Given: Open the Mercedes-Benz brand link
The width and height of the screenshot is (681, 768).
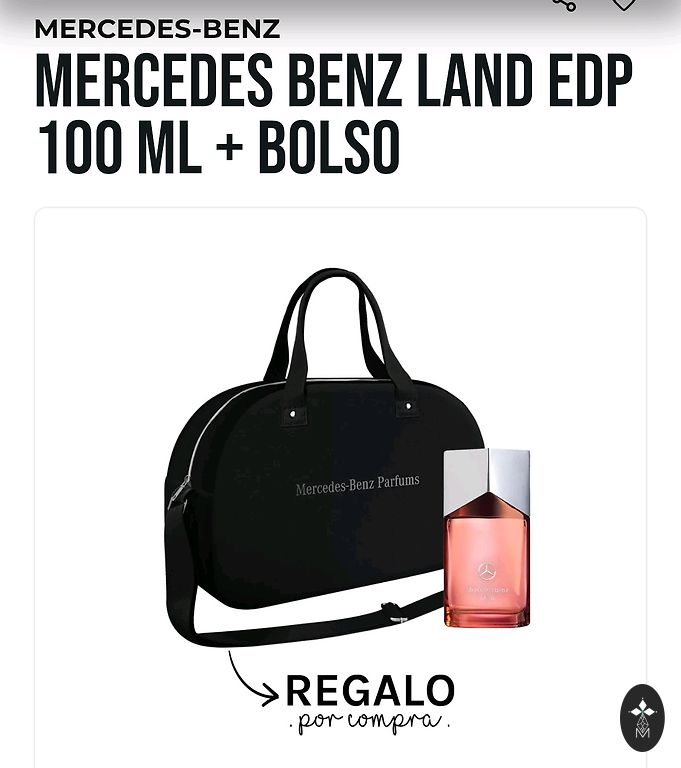Looking at the screenshot, I should [x=157, y=29].
